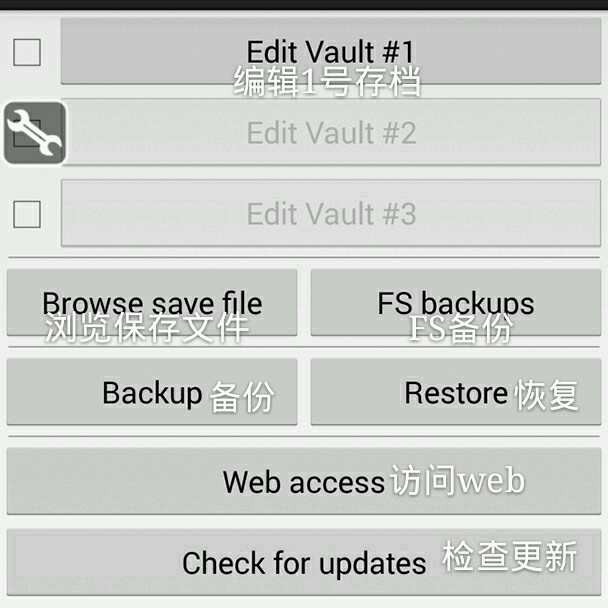Select Edit Vault #3 button
The image size is (608, 608).
pos(331,213)
